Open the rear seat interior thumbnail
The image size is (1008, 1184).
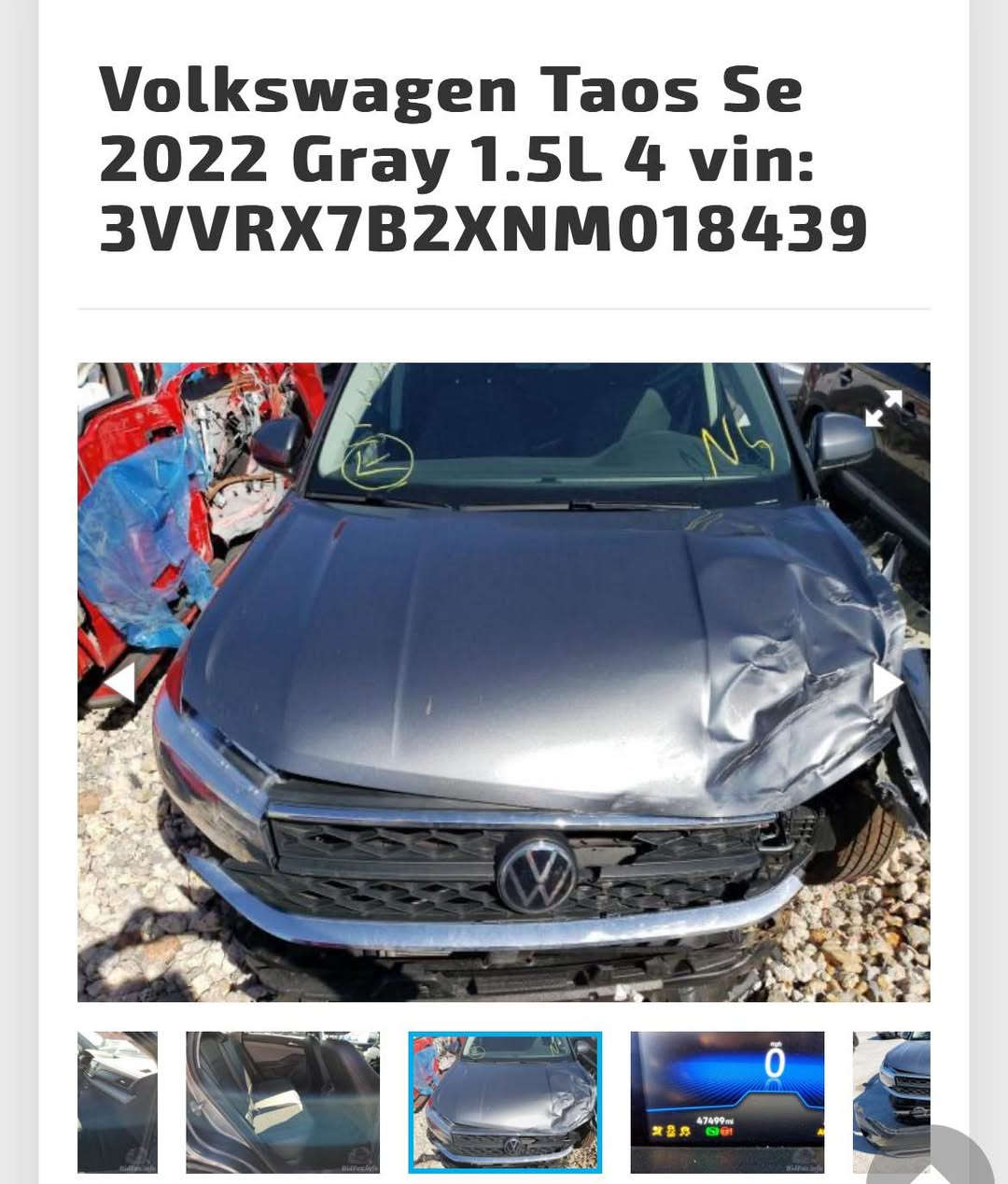283,1102
